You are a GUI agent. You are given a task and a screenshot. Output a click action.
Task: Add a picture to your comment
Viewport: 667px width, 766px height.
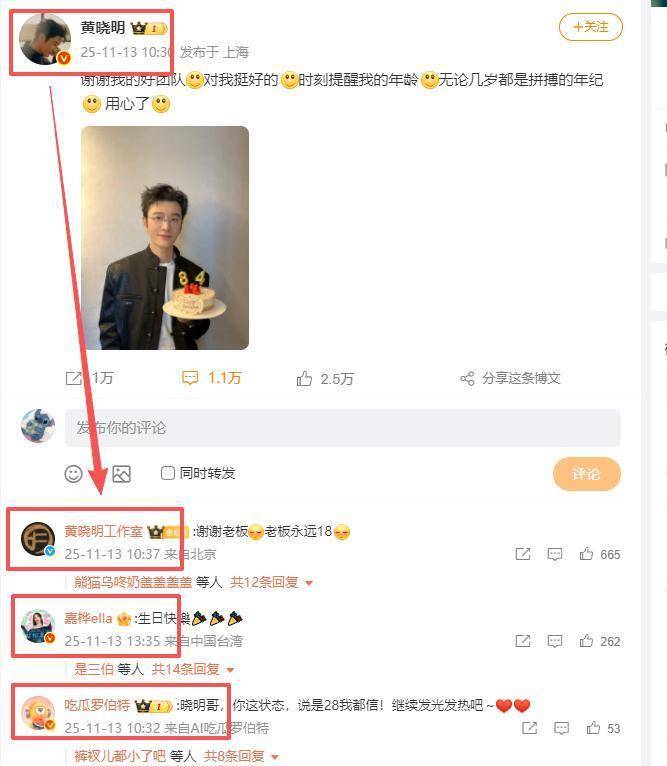click(121, 474)
